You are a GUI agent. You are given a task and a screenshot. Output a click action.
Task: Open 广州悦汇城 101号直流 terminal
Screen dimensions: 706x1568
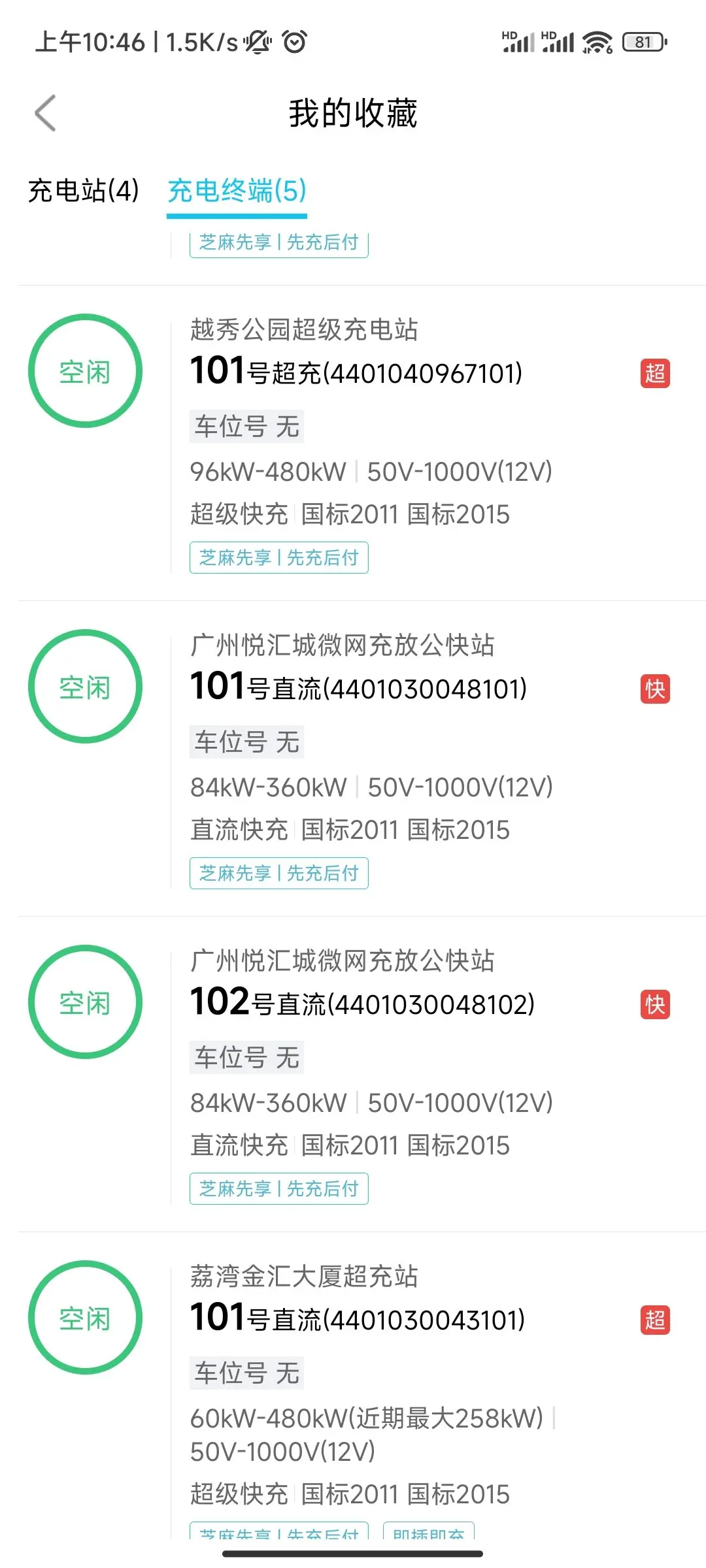(x=353, y=759)
